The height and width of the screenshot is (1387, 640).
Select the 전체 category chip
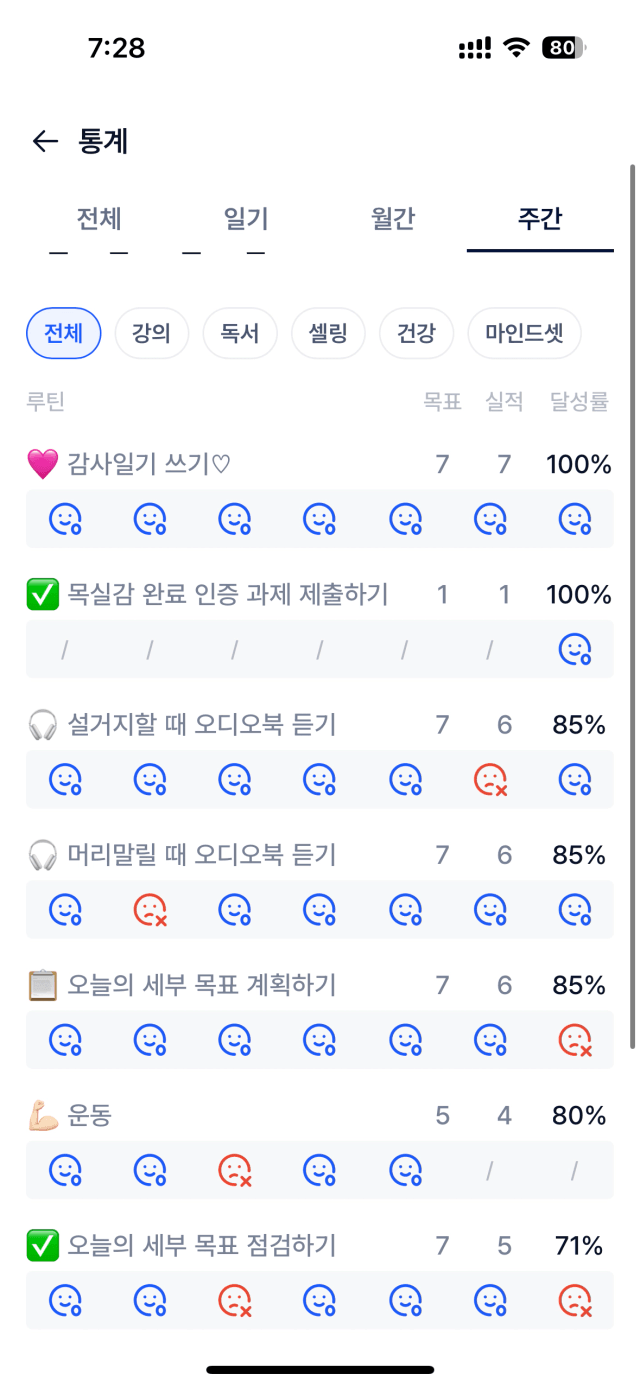coord(64,333)
